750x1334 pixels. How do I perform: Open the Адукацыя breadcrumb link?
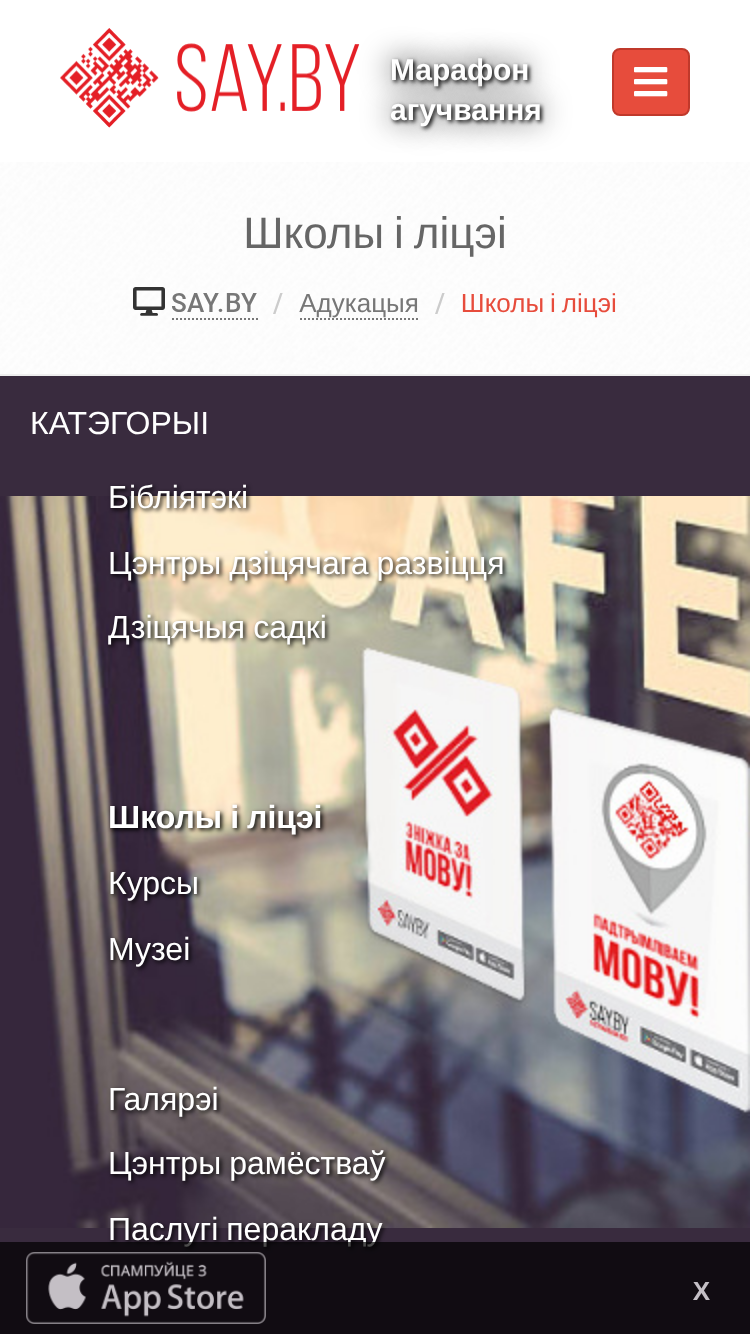(x=359, y=303)
